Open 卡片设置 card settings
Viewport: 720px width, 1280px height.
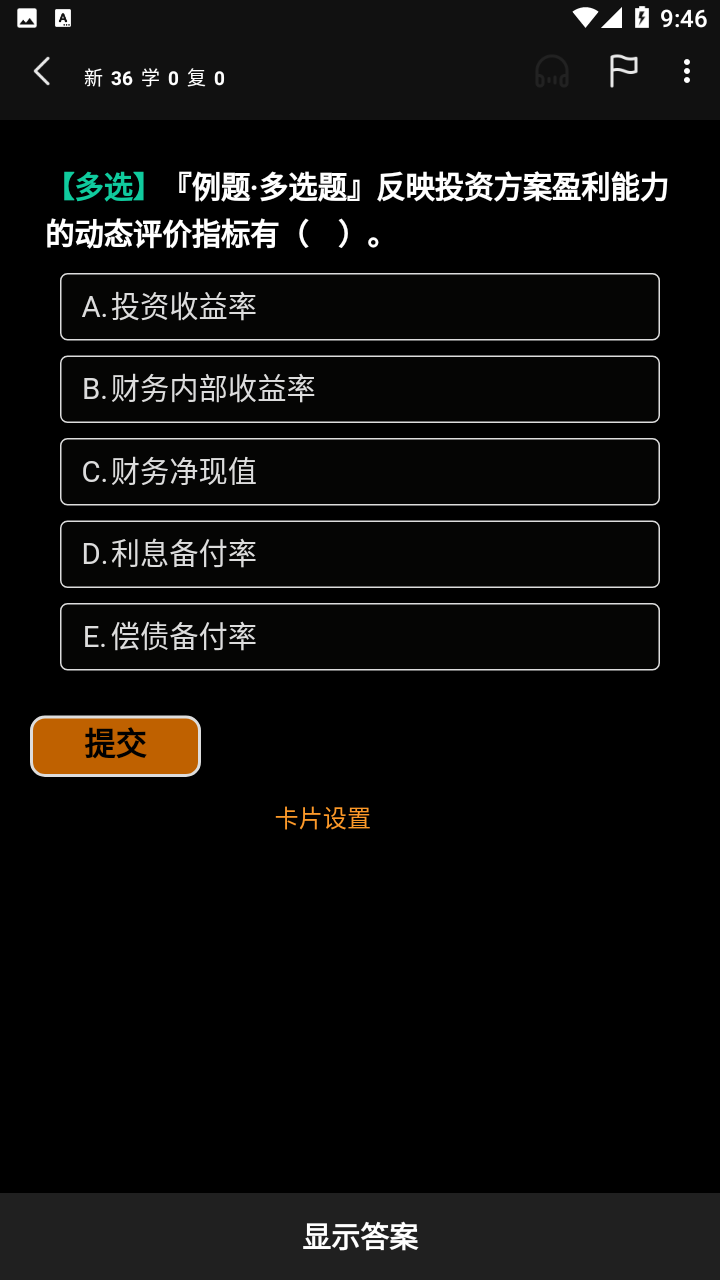coord(323,819)
